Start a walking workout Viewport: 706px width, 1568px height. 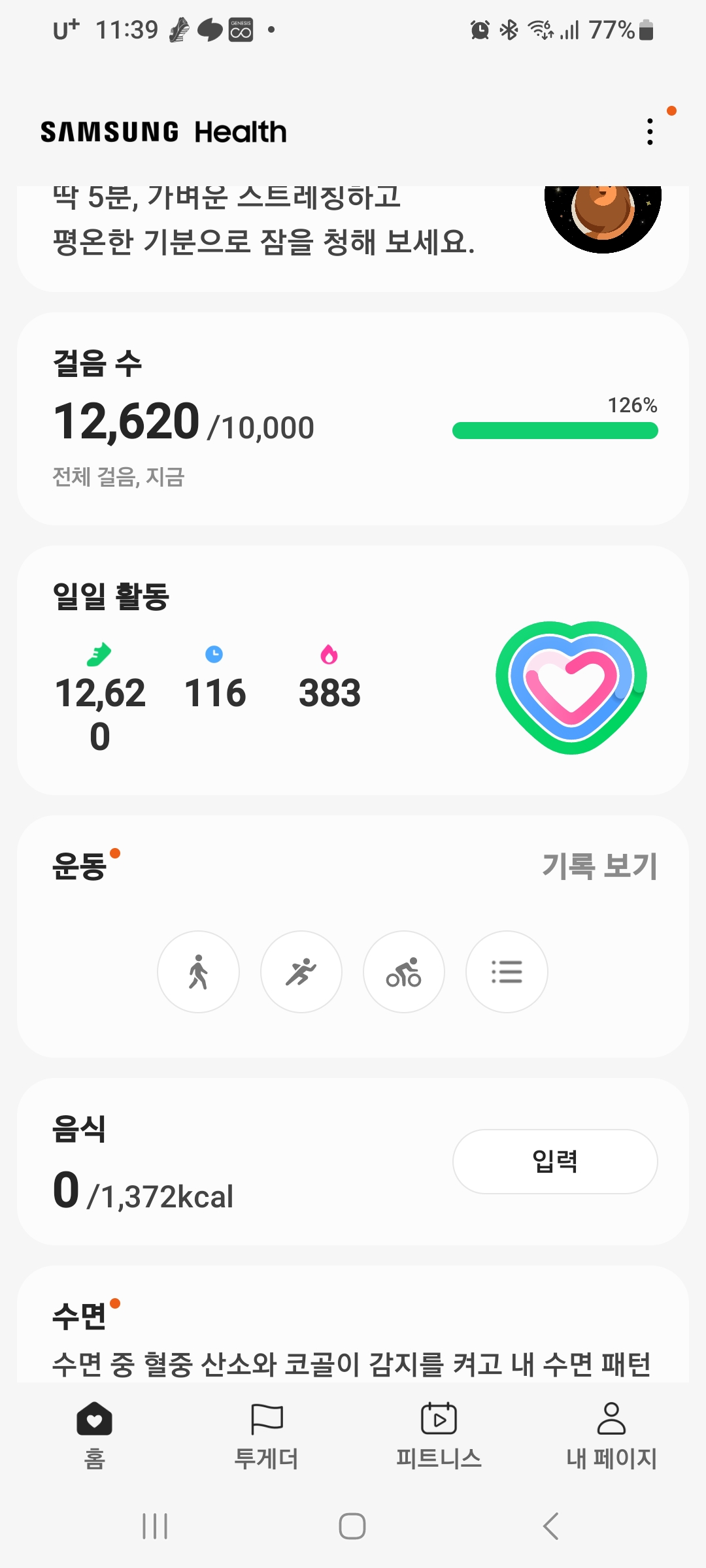198,972
